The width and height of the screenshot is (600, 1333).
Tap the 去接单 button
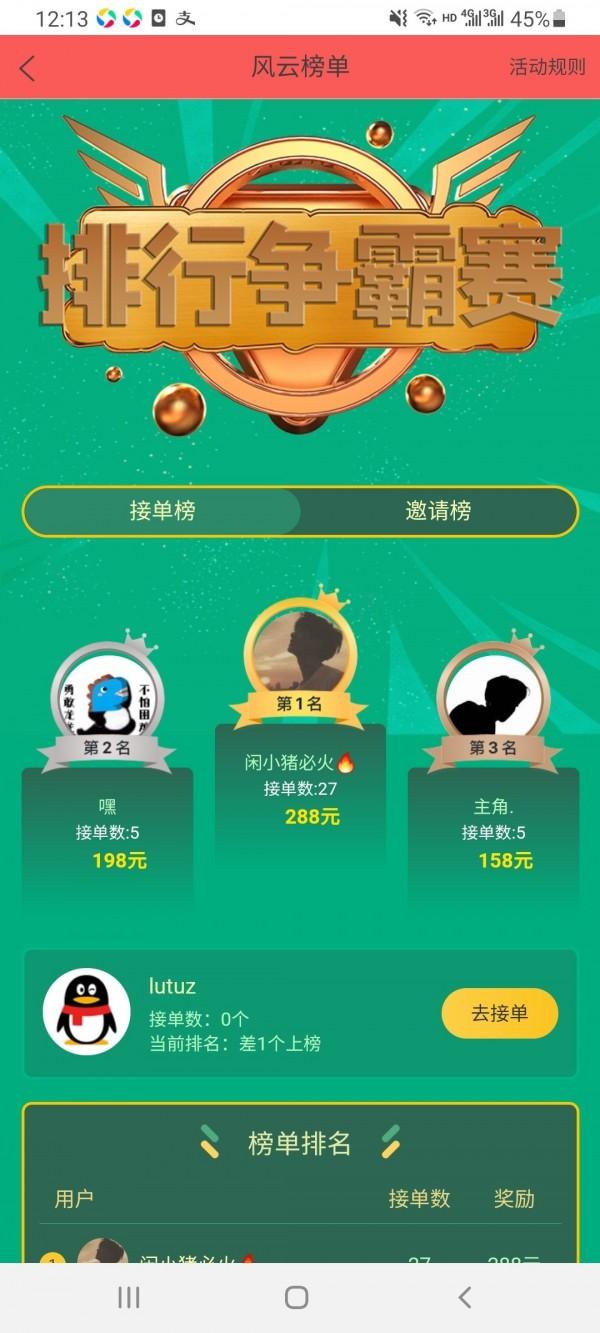click(499, 1013)
